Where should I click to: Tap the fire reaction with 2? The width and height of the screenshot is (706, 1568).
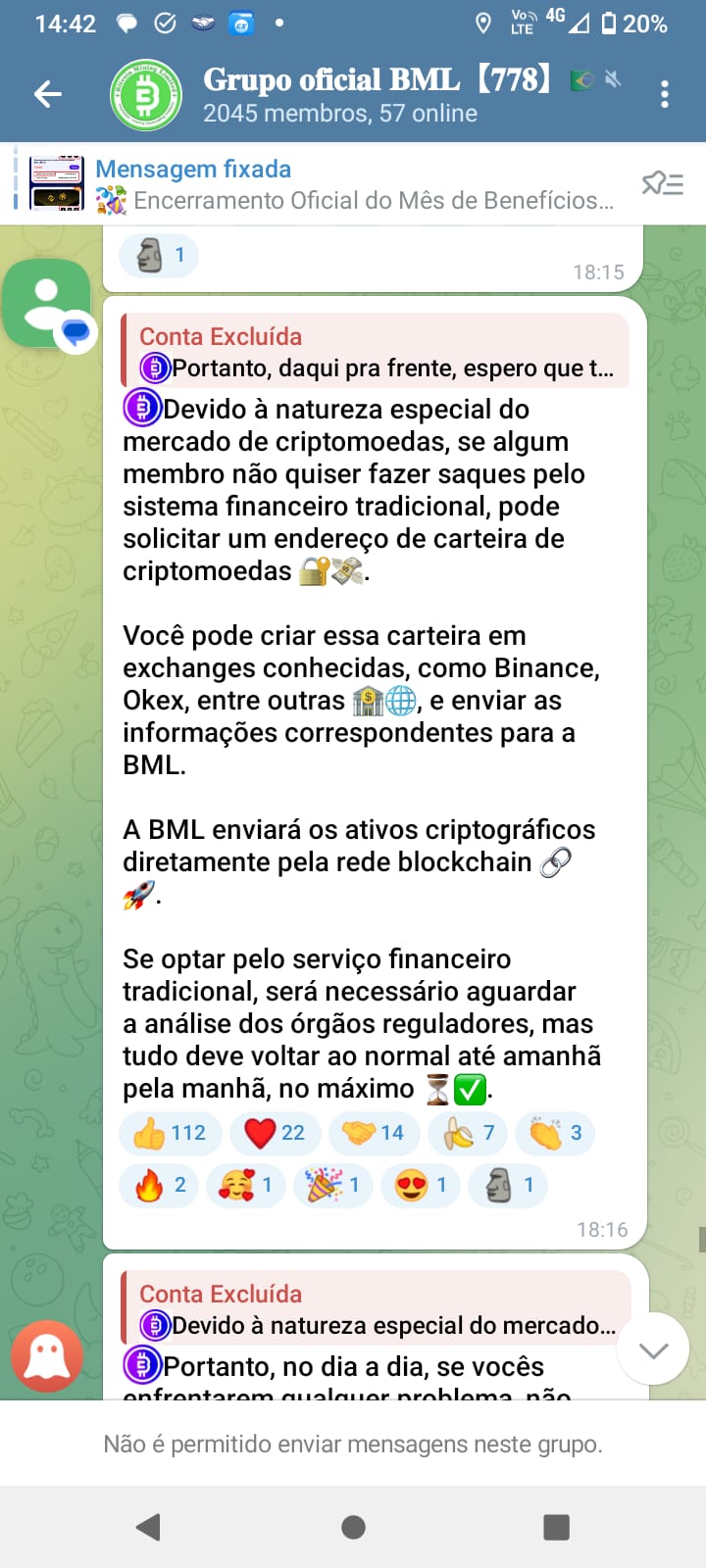click(160, 1185)
